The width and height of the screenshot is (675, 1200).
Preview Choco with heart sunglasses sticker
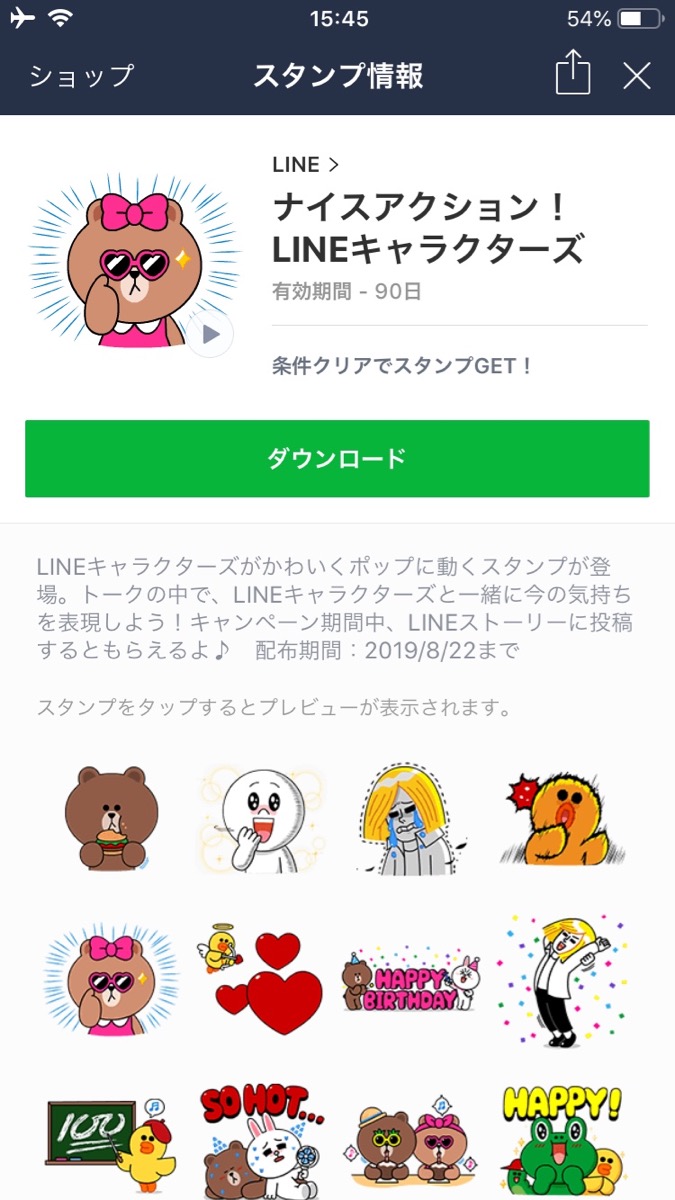(x=112, y=977)
